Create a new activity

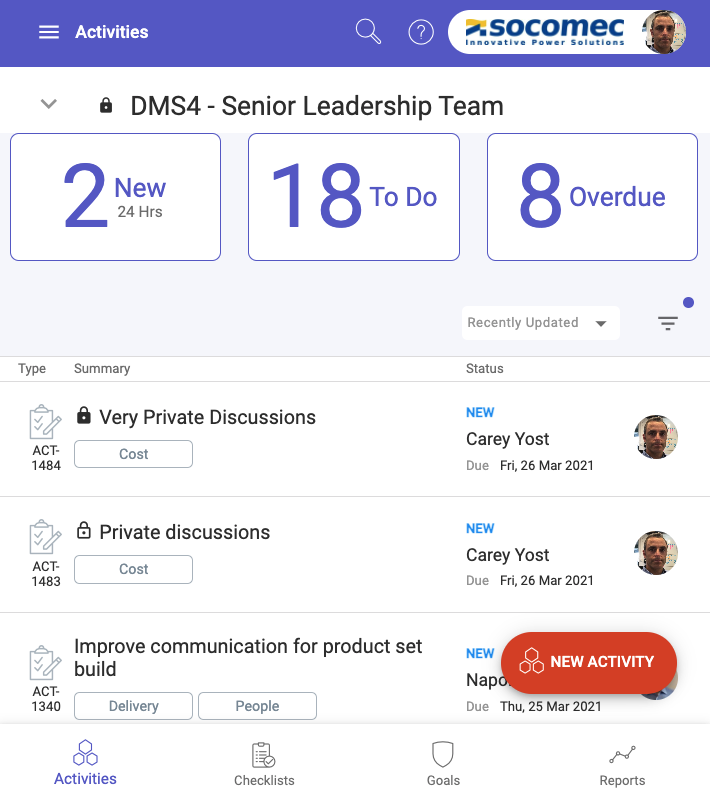pyautogui.click(x=589, y=662)
